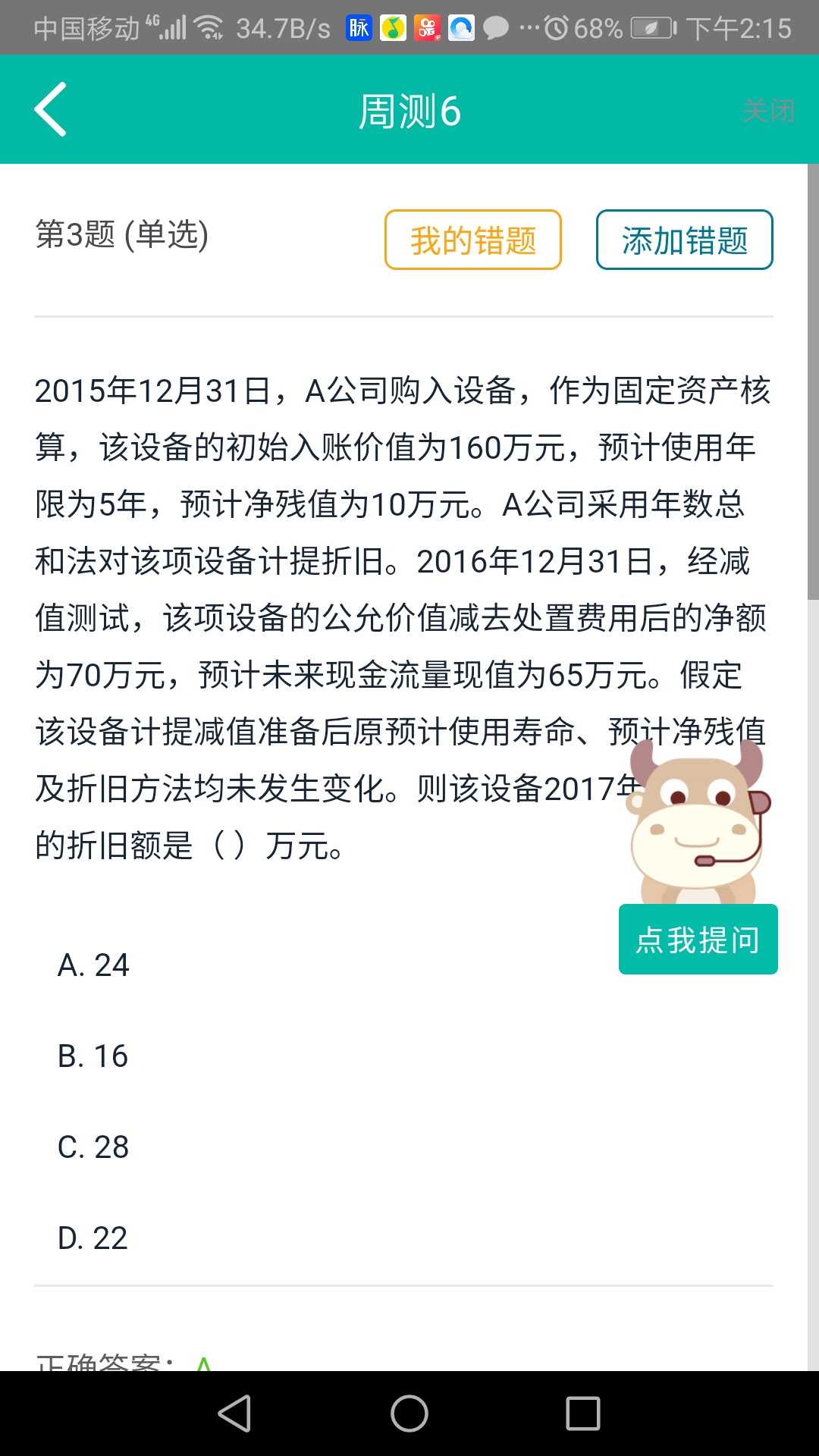Tap 关闭 to close the quiz
The height and width of the screenshot is (1456, 819).
(767, 111)
